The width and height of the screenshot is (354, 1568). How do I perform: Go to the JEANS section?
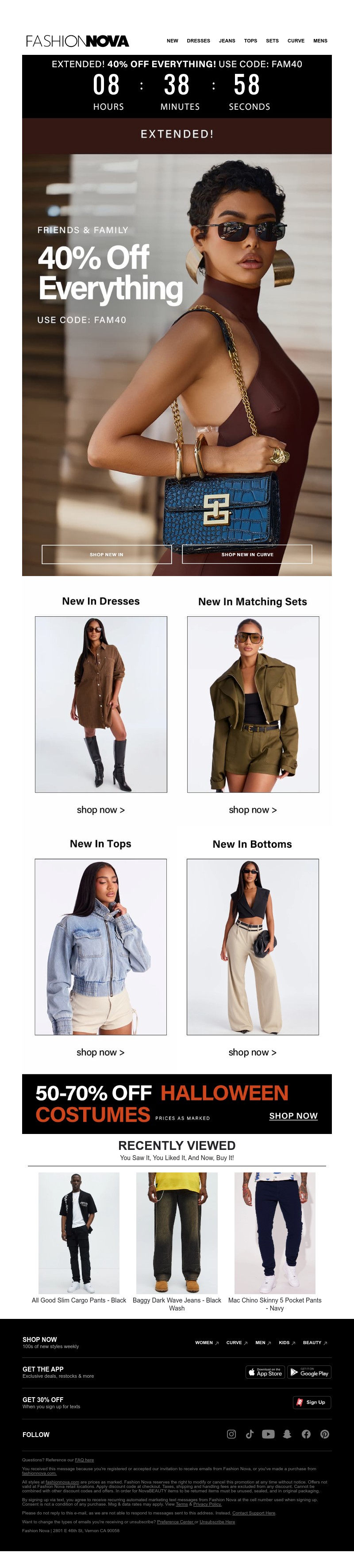click(227, 41)
